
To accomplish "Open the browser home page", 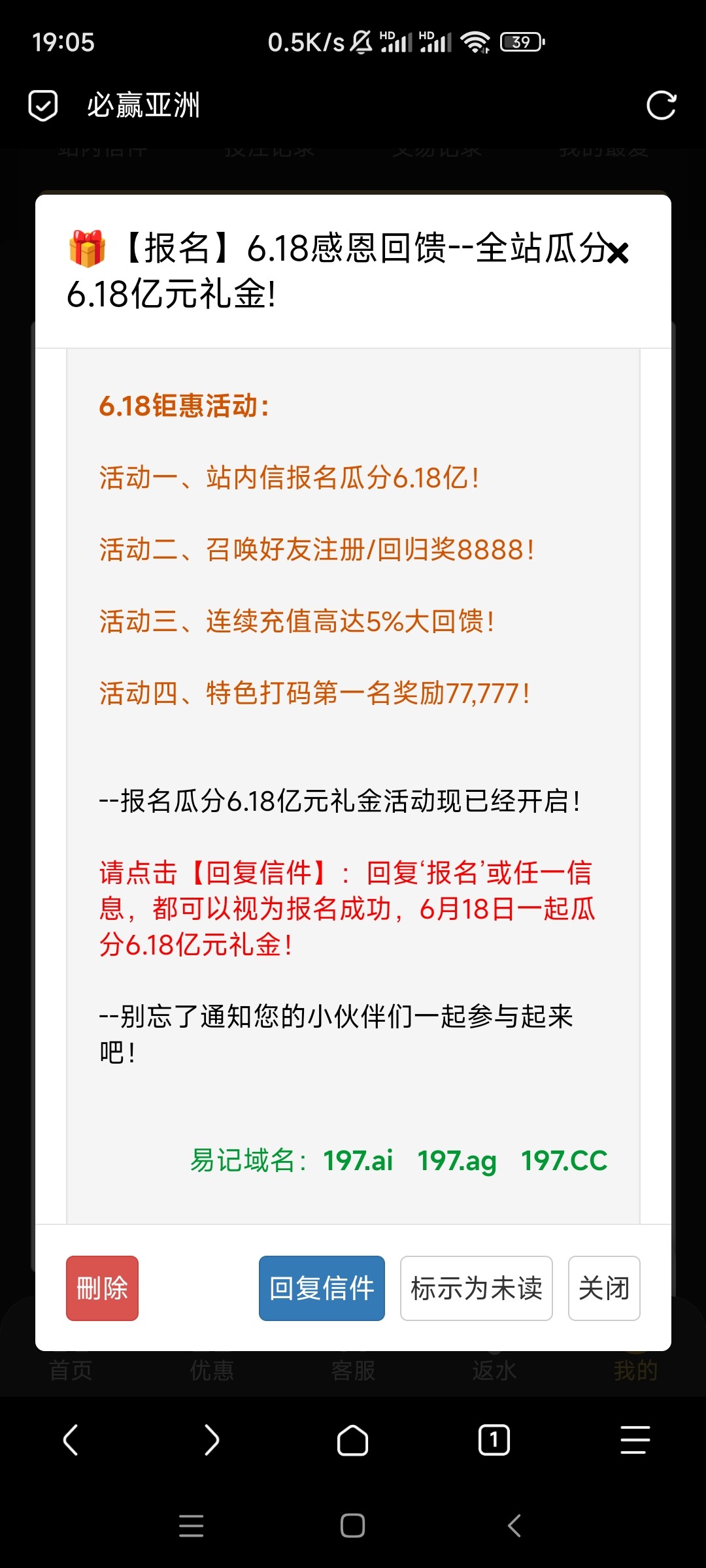I will tap(353, 1440).
